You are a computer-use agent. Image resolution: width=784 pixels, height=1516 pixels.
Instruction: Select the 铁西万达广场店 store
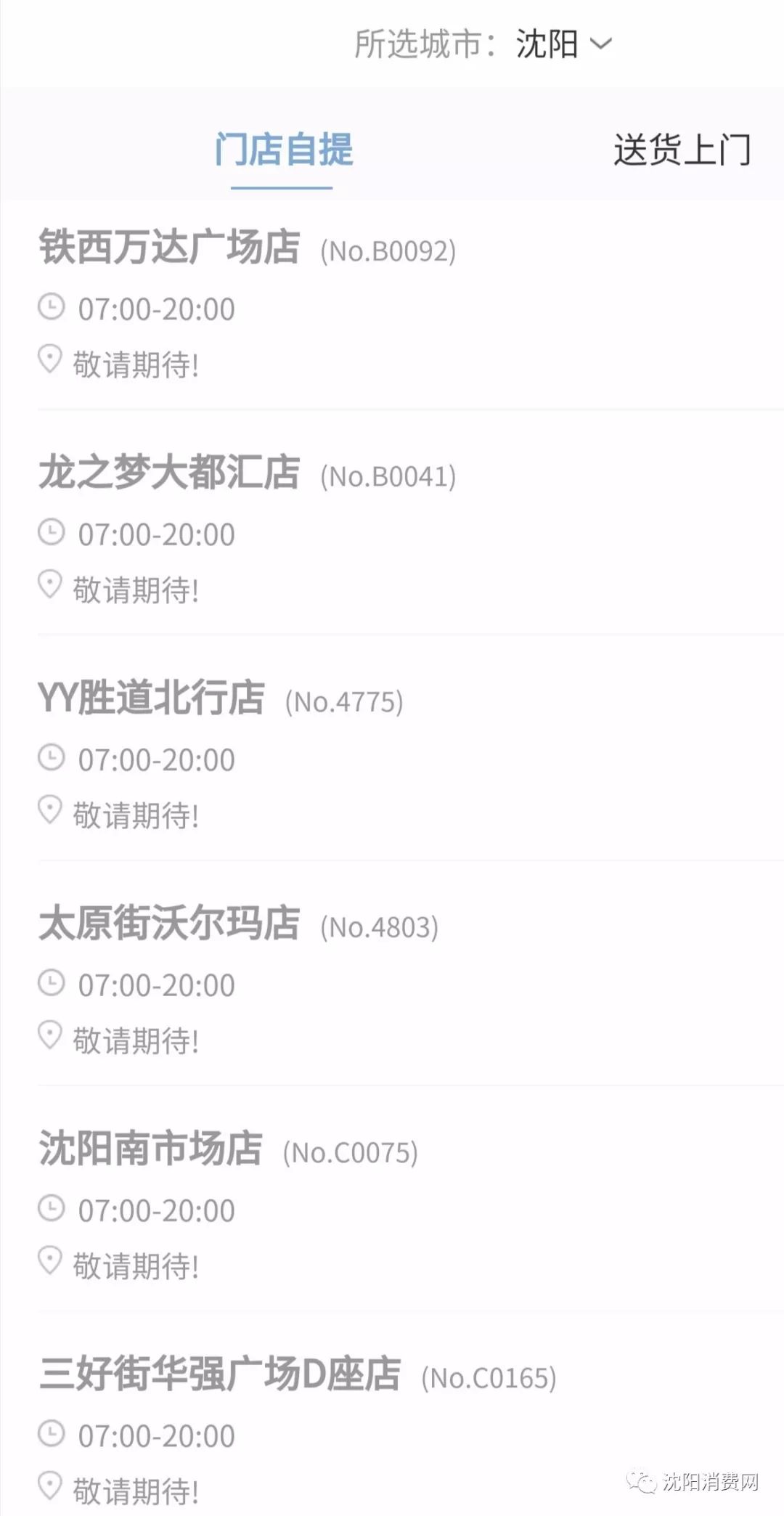[x=170, y=247]
